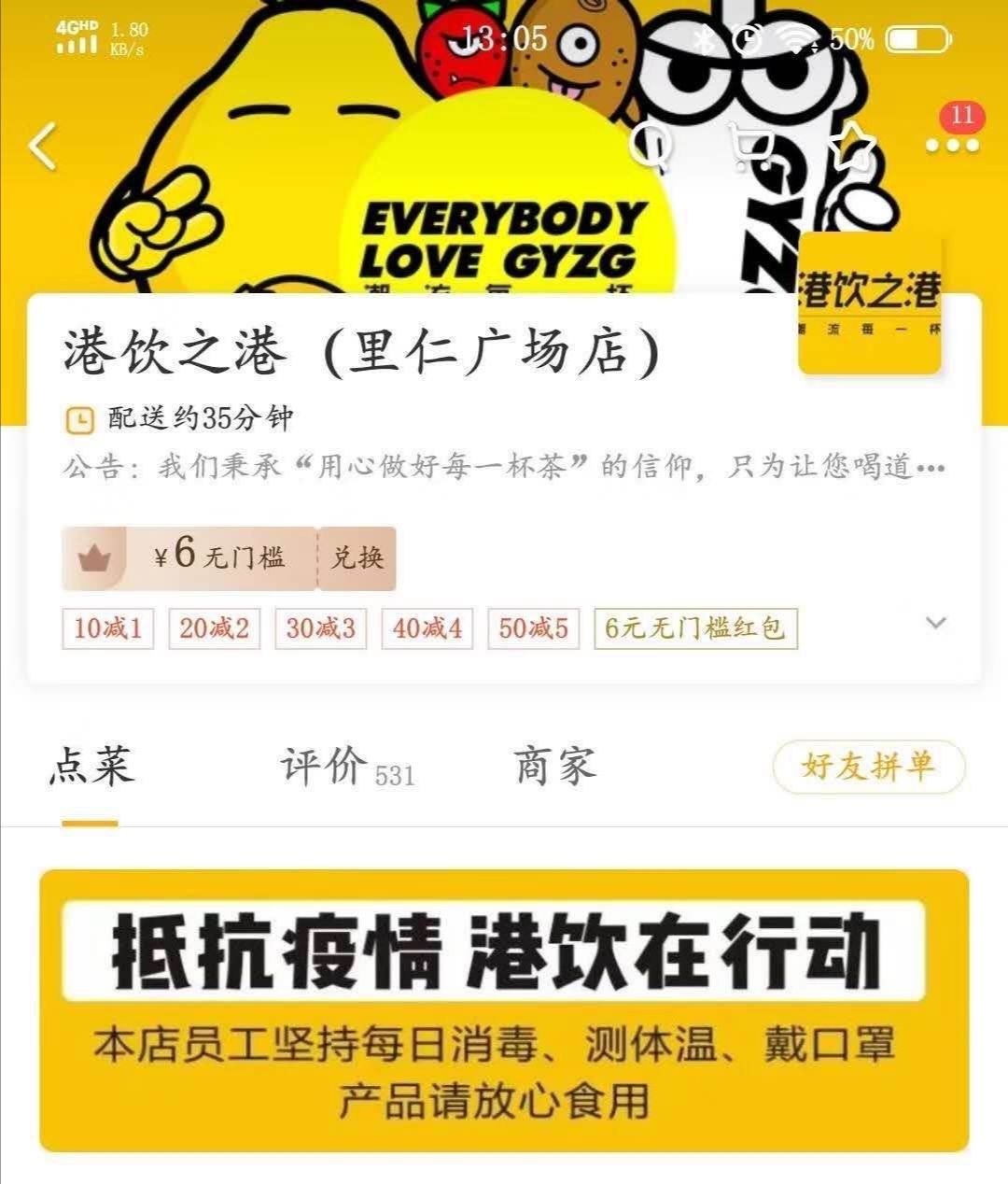This screenshot has height=1184, width=1008.
Task: Tap 兑换 to redeem the ¥6 coupon
Action: pyautogui.click(x=357, y=558)
